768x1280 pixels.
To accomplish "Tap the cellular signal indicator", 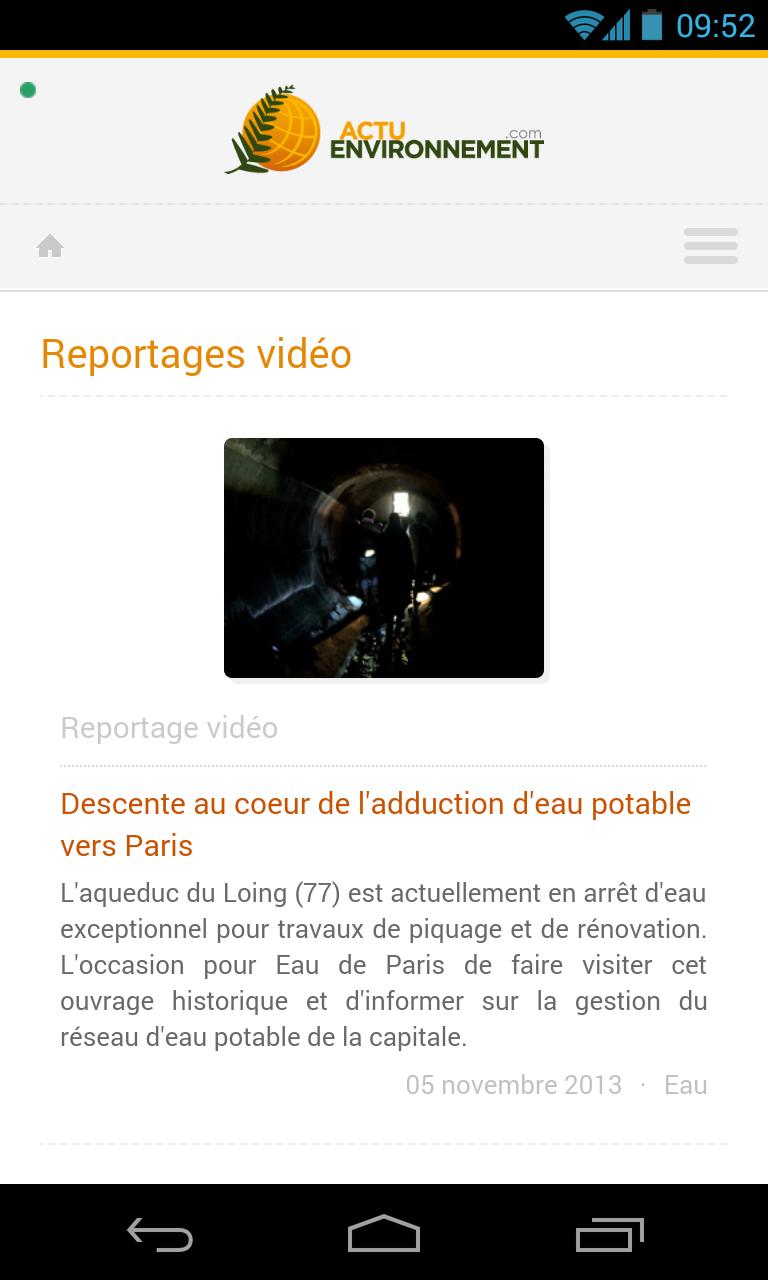I will (x=620, y=25).
